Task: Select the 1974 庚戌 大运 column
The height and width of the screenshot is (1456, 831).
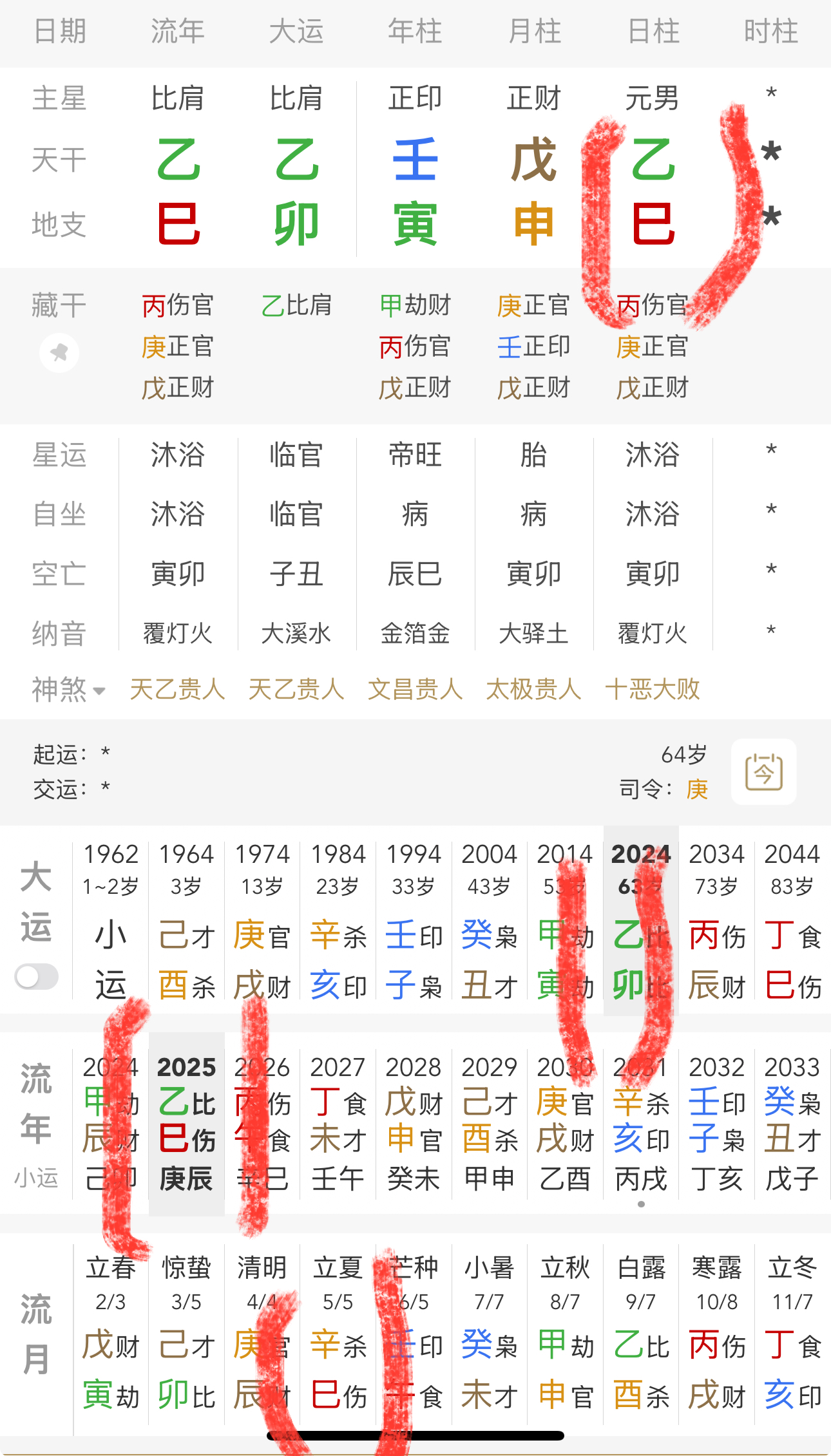Action: 262,921
